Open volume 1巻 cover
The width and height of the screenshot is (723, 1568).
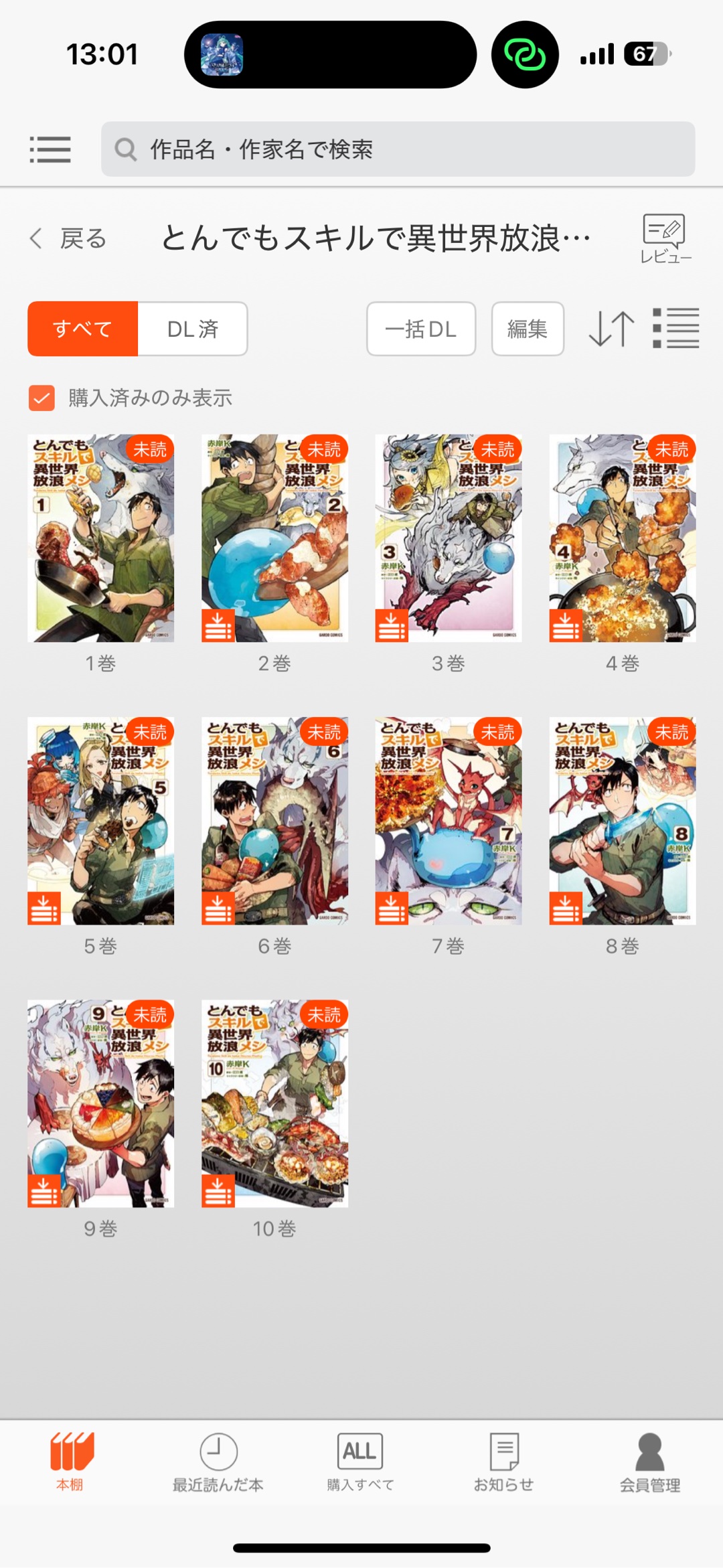[x=100, y=538]
